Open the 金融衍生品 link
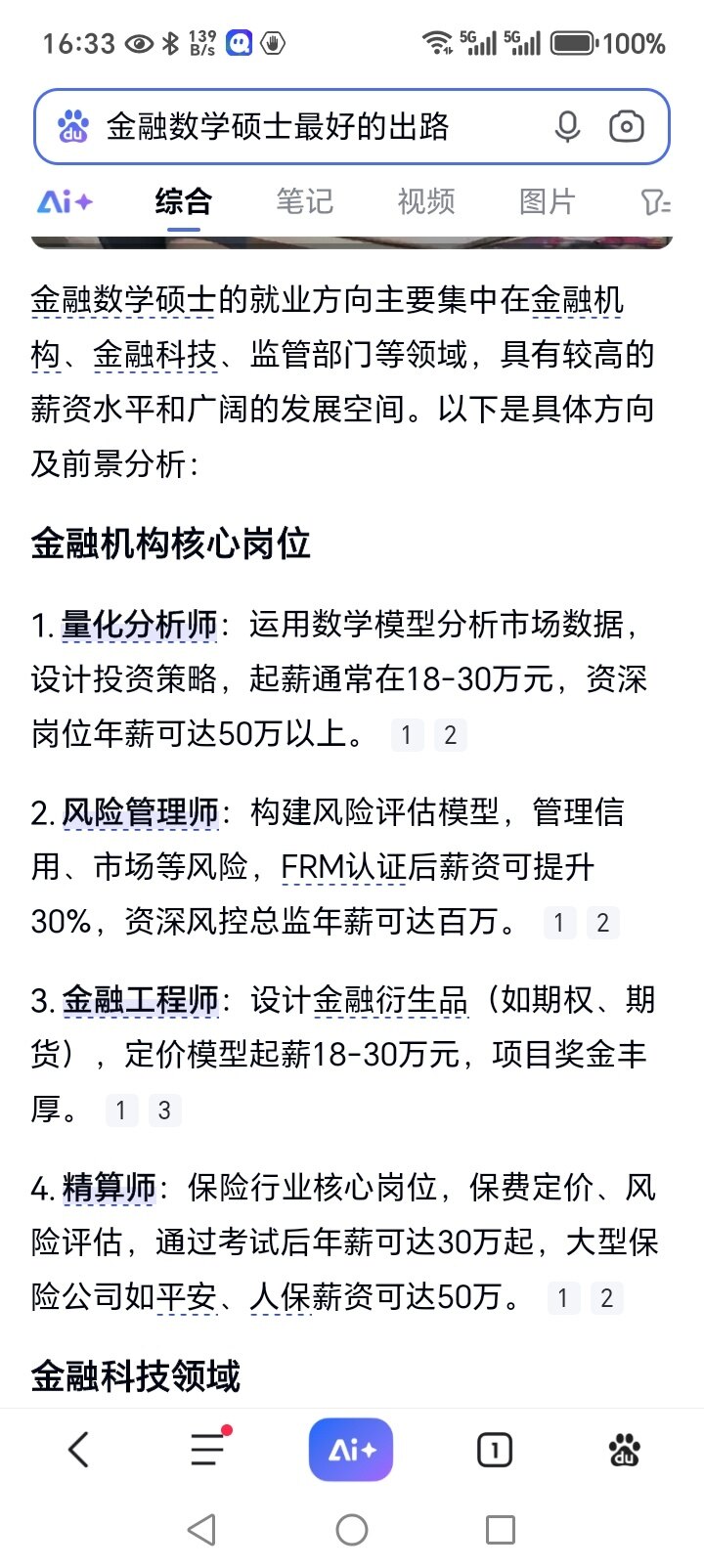This screenshot has height=1568, width=704. pyautogui.click(x=390, y=1000)
